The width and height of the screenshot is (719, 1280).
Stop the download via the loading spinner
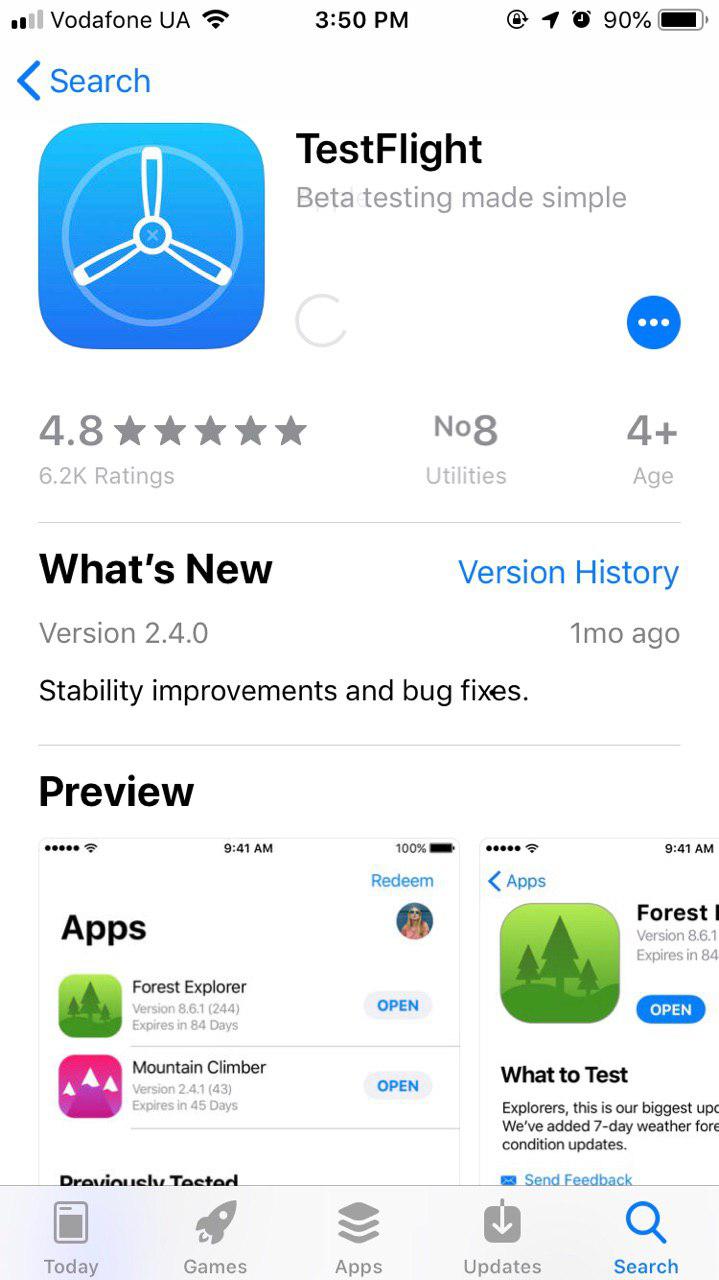321,322
